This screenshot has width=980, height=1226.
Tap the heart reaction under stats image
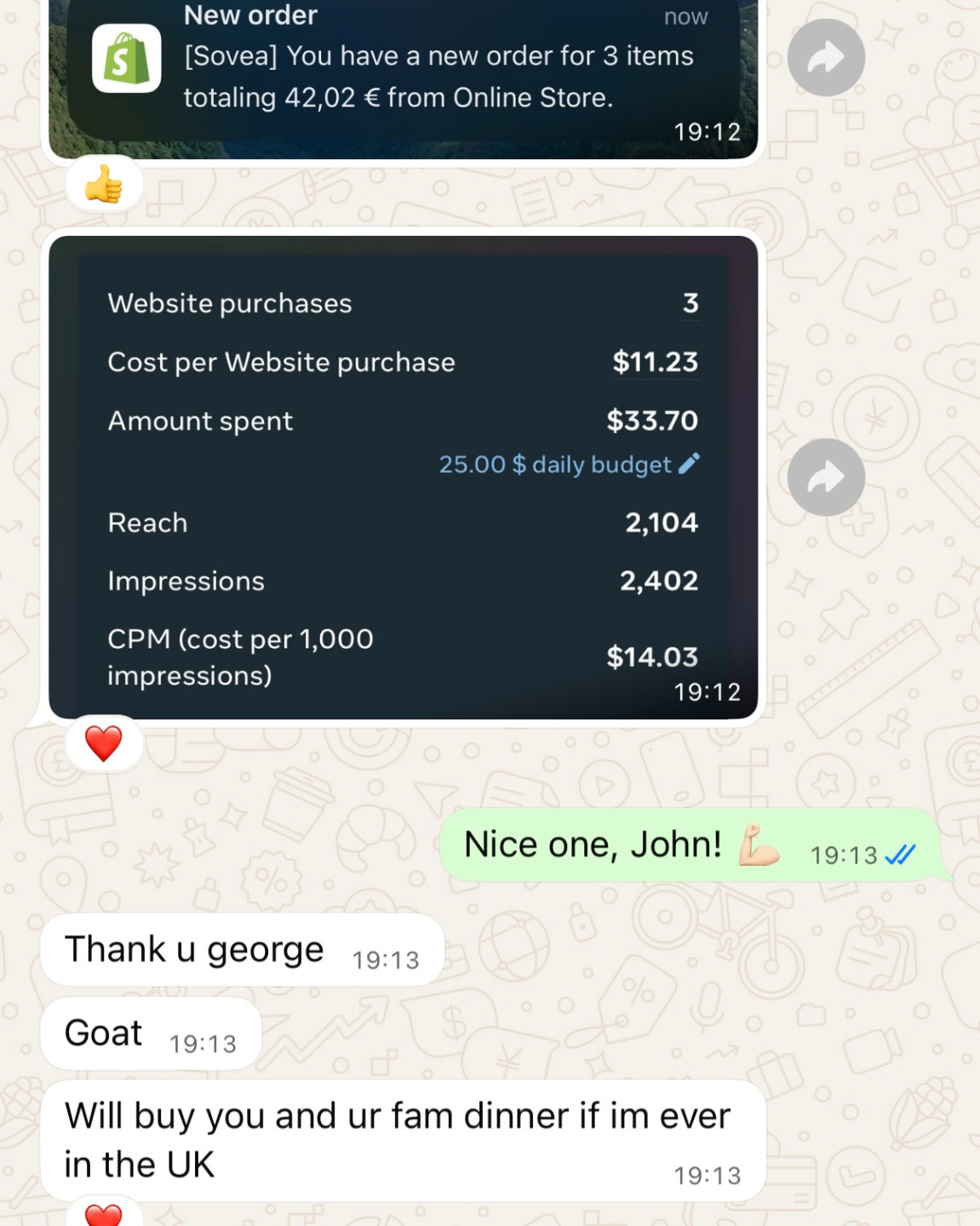pyautogui.click(x=104, y=743)
